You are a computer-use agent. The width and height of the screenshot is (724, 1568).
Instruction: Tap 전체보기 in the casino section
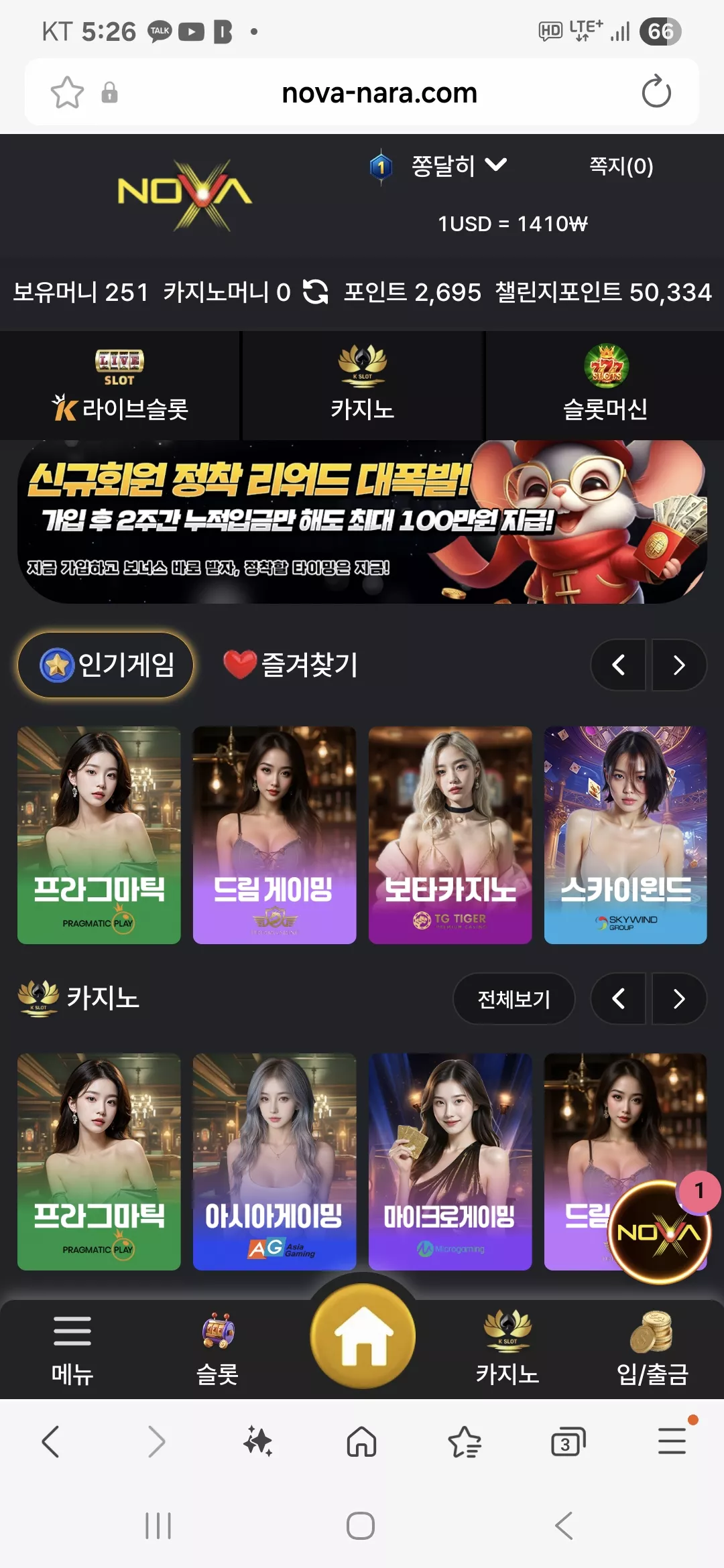[514, 998]
